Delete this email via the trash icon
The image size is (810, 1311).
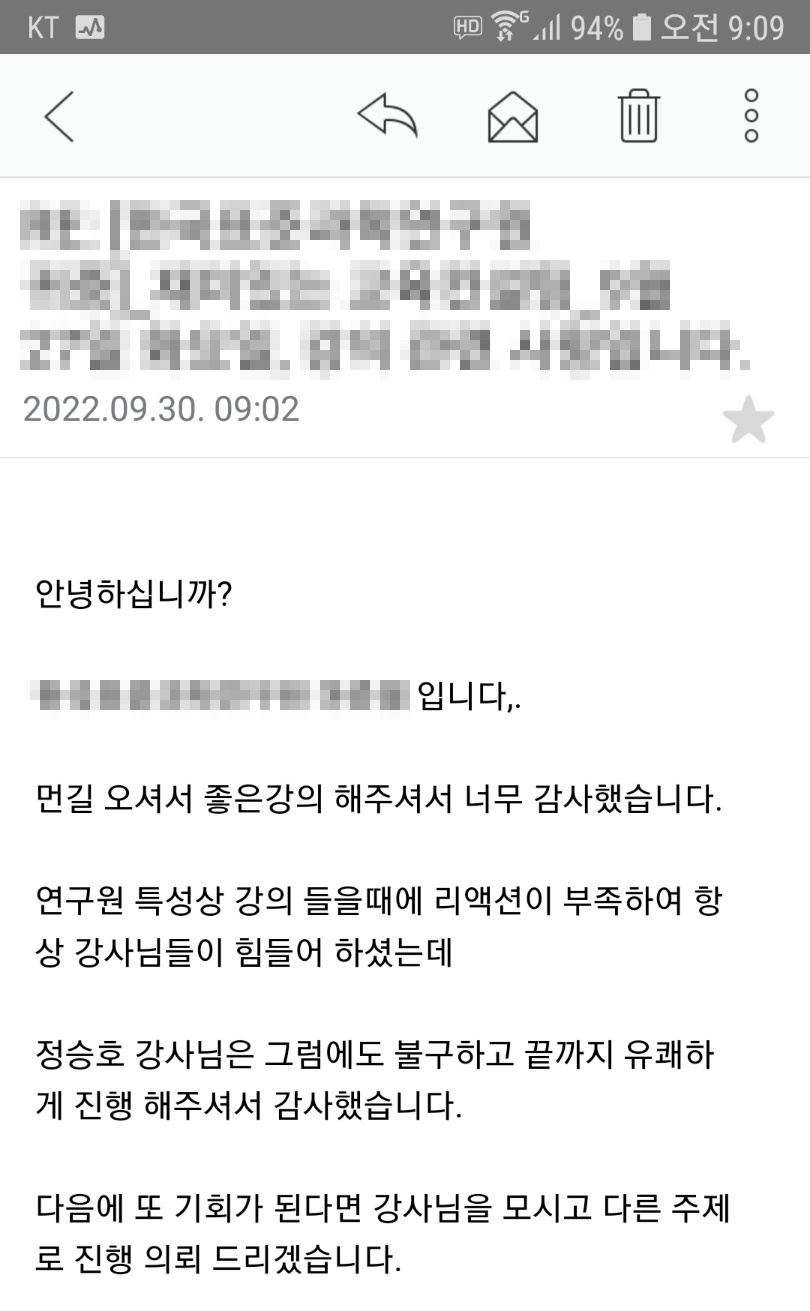639,116
